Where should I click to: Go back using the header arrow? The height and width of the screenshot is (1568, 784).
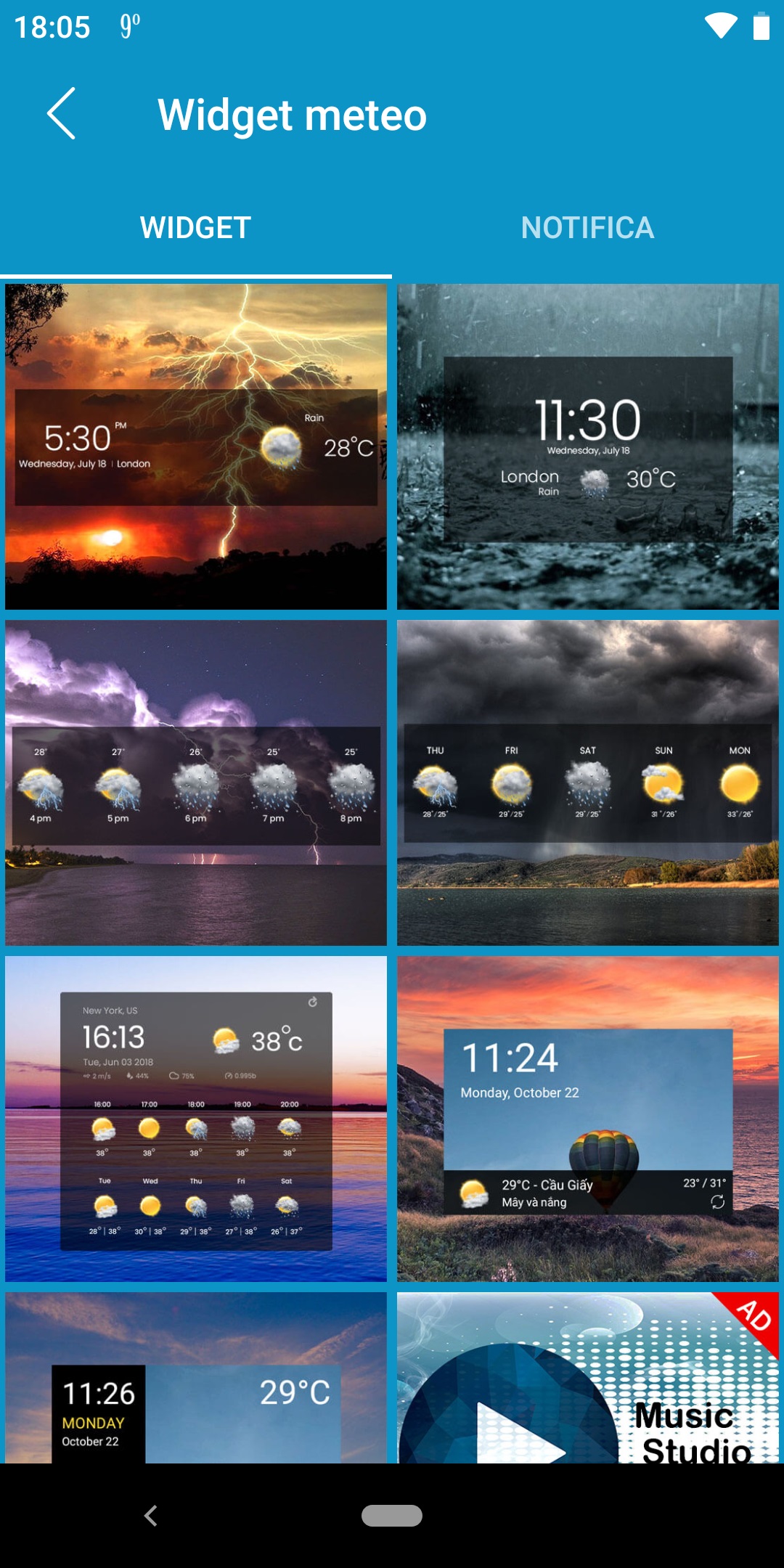tap(62, 114)
